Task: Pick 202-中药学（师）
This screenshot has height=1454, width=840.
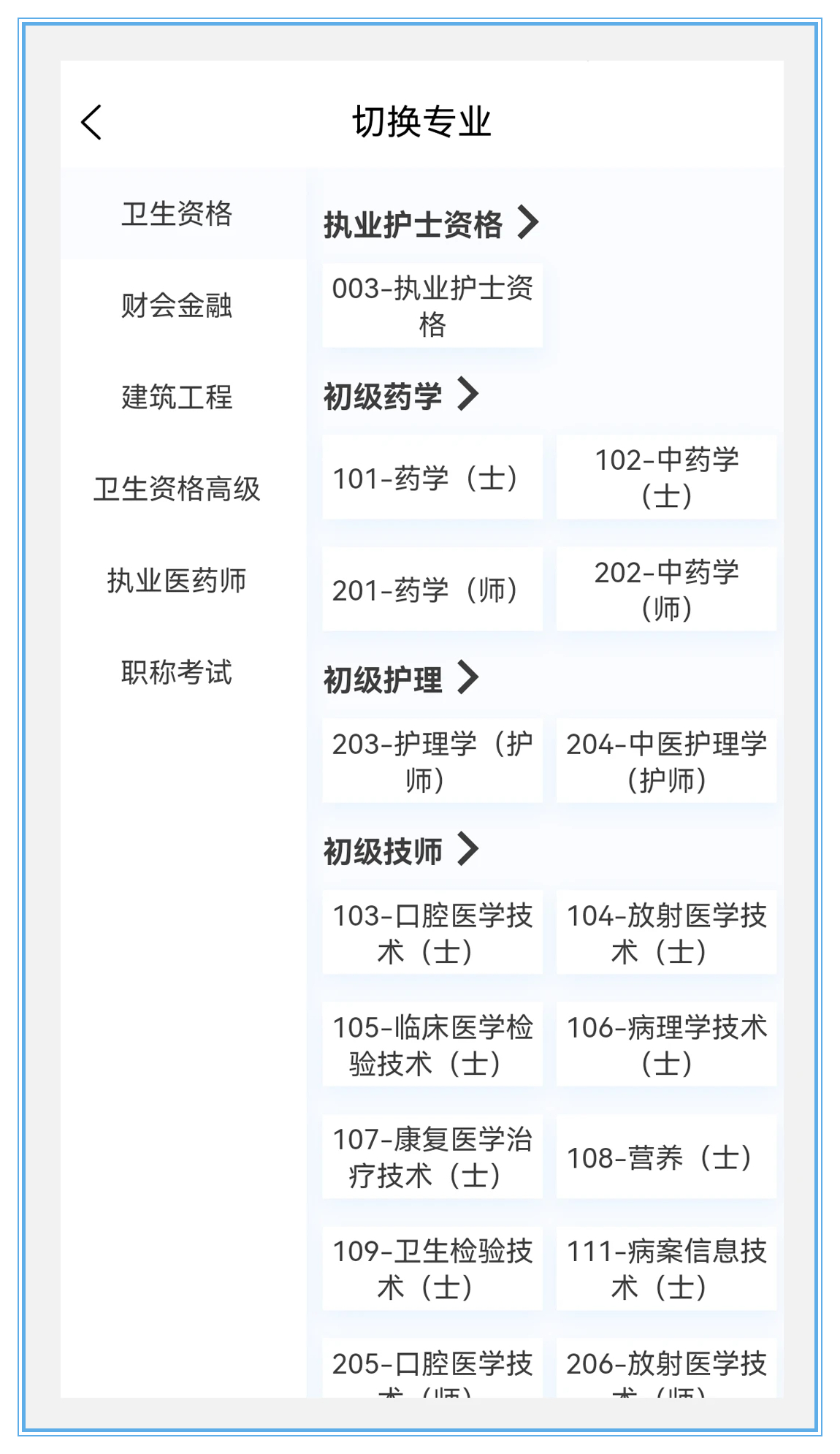Action: 666,589
